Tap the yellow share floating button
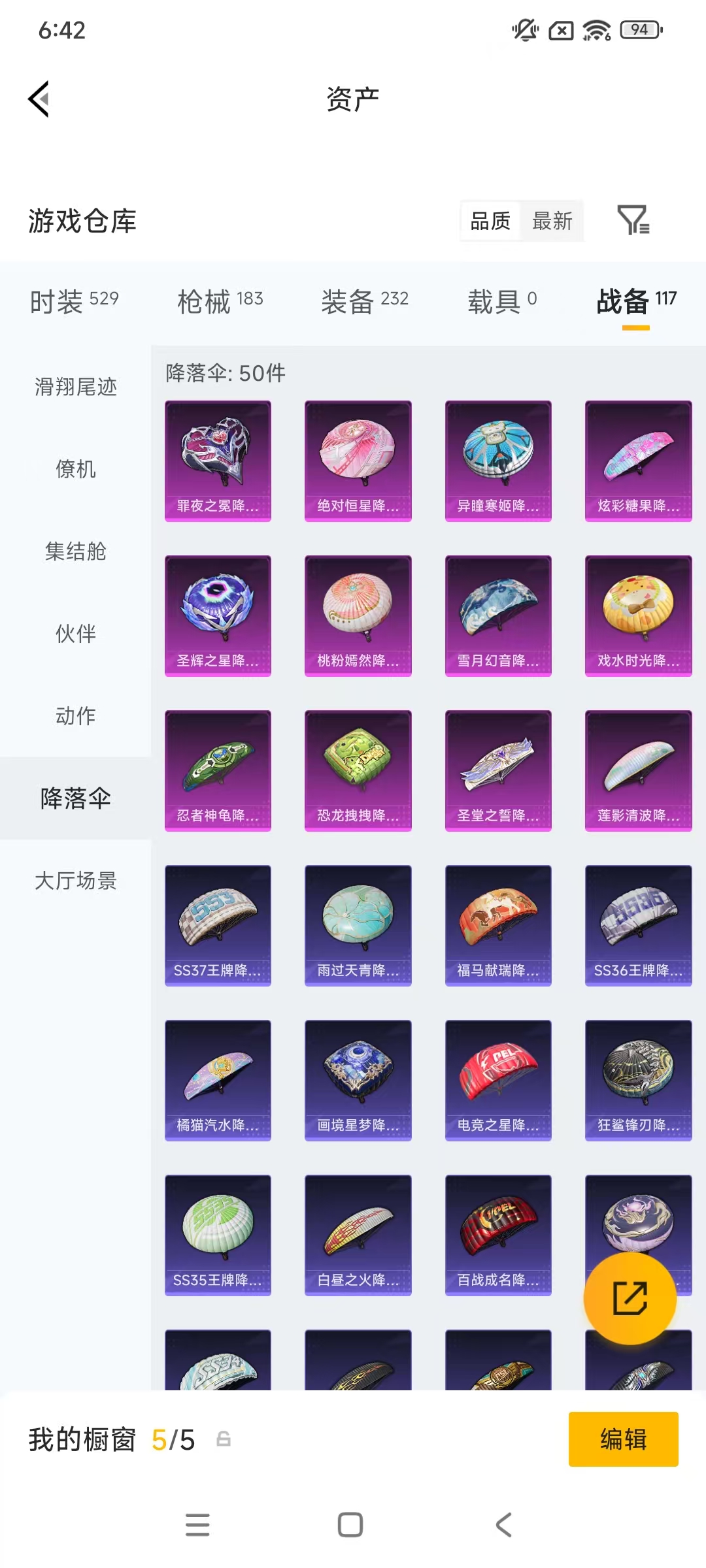 tap(630, 1298)
